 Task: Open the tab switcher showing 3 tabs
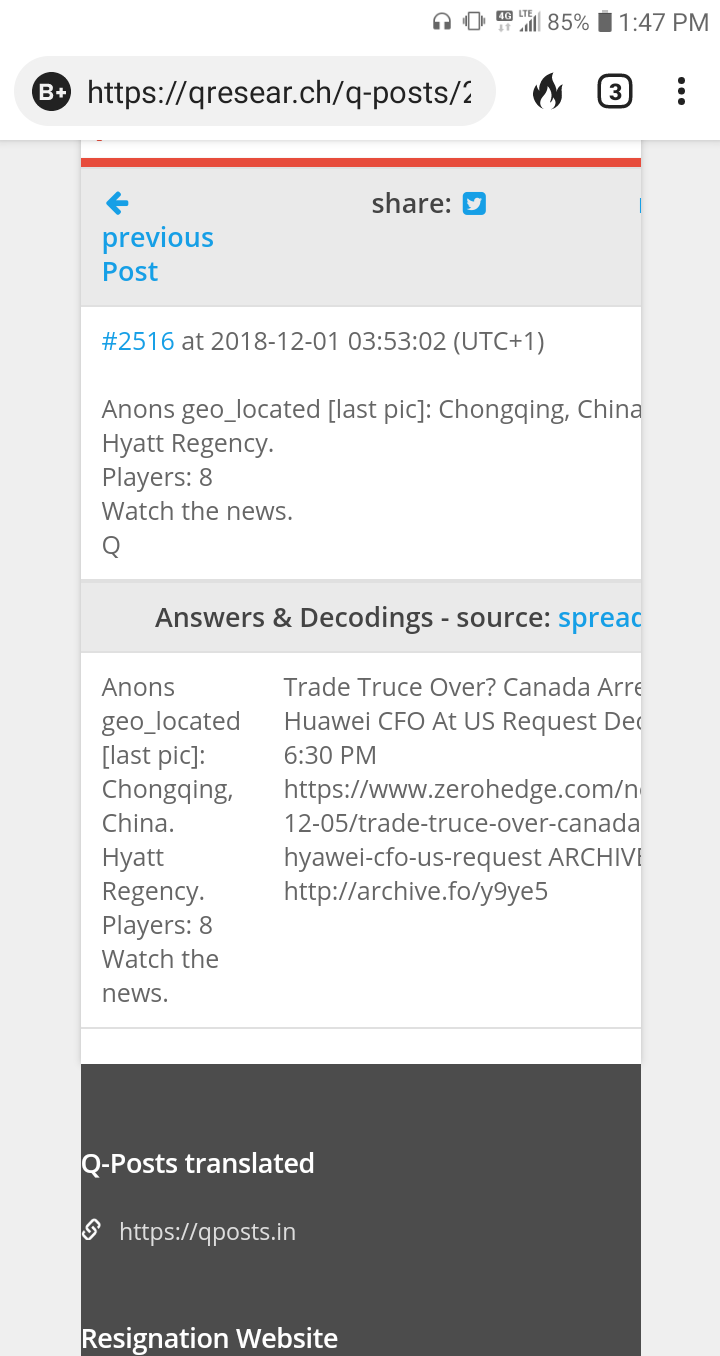[x=615, y=92]
